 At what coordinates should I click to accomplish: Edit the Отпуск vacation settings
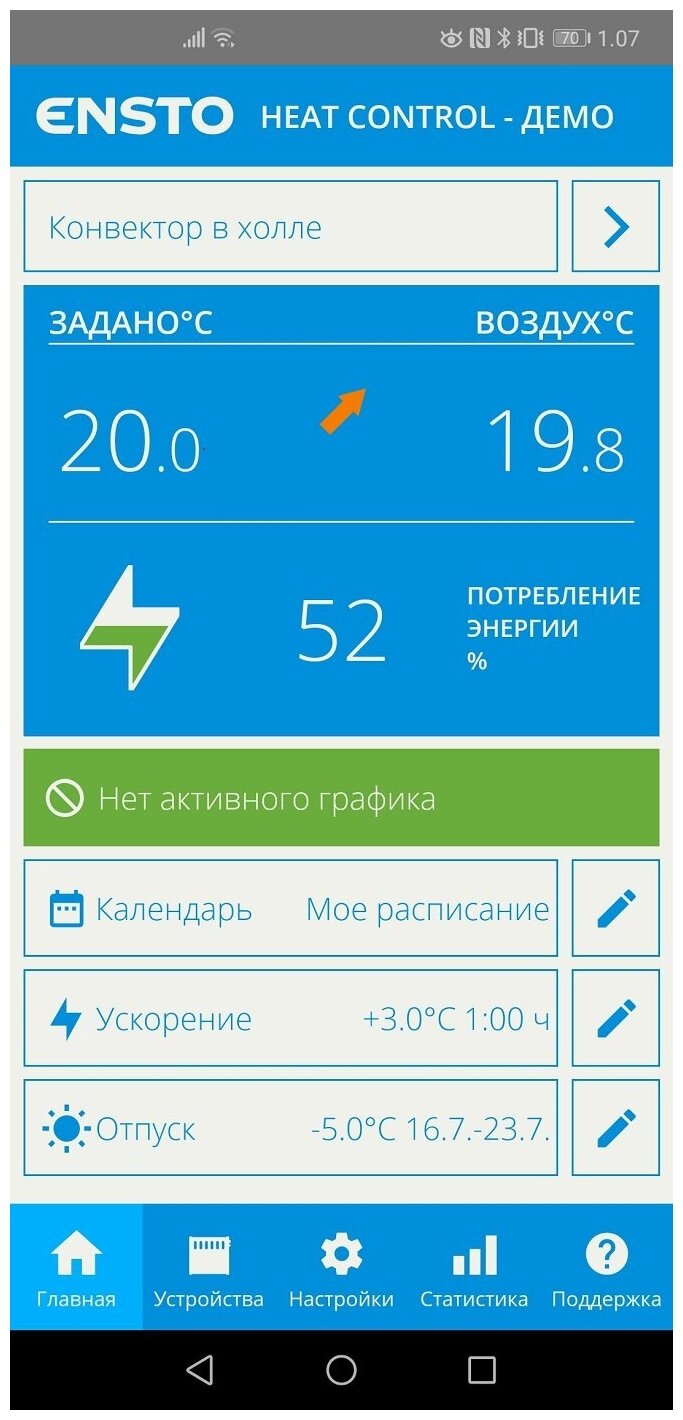click(615, 1128)
